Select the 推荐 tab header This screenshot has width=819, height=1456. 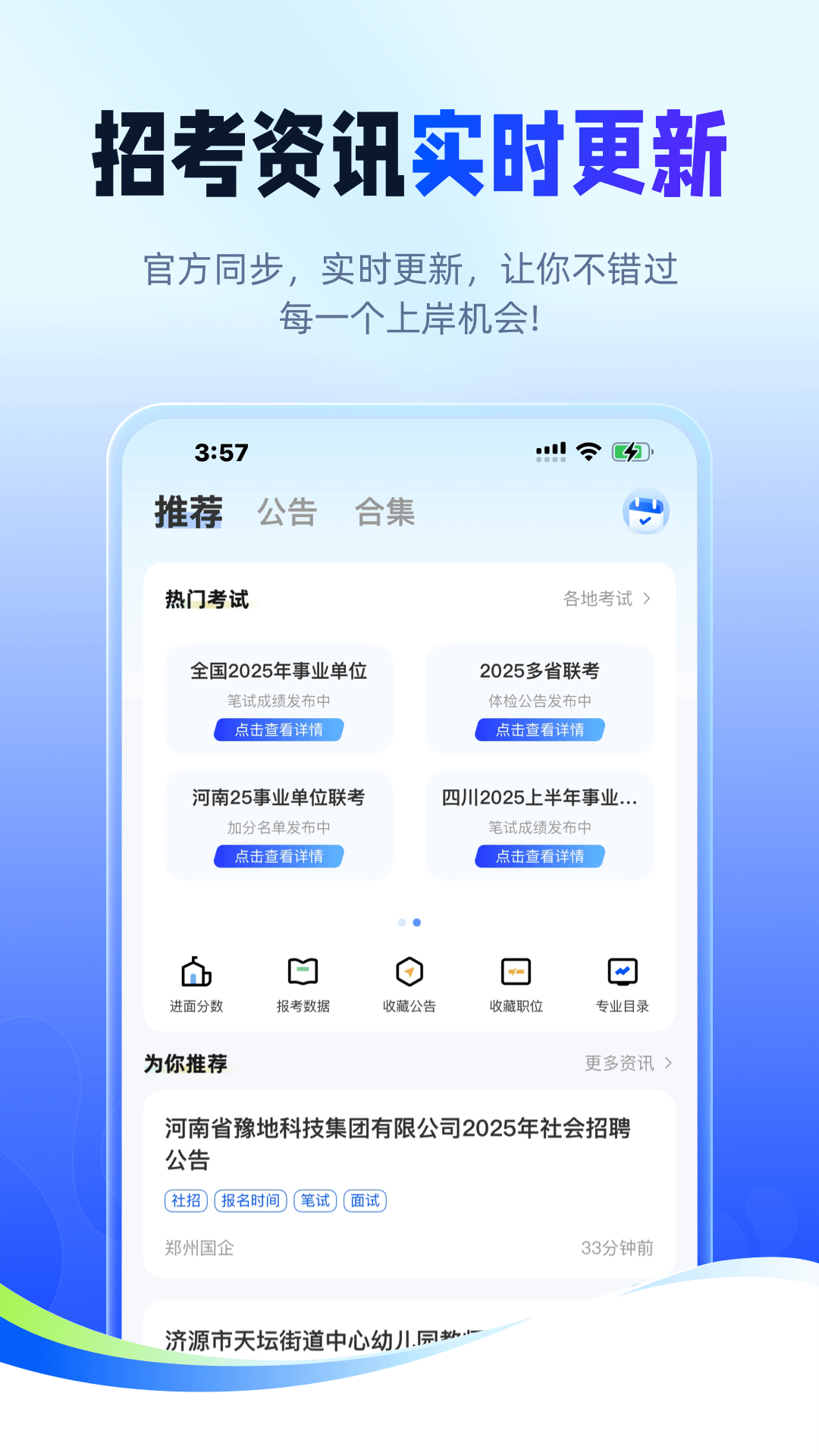(x=189, y=512)
